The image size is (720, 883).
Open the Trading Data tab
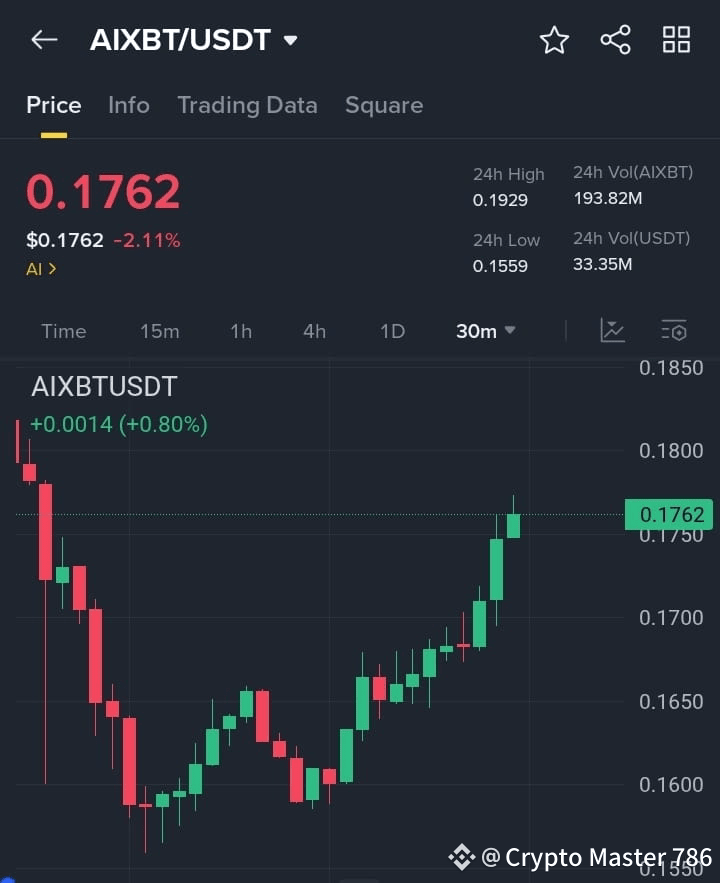coord(247,104)
